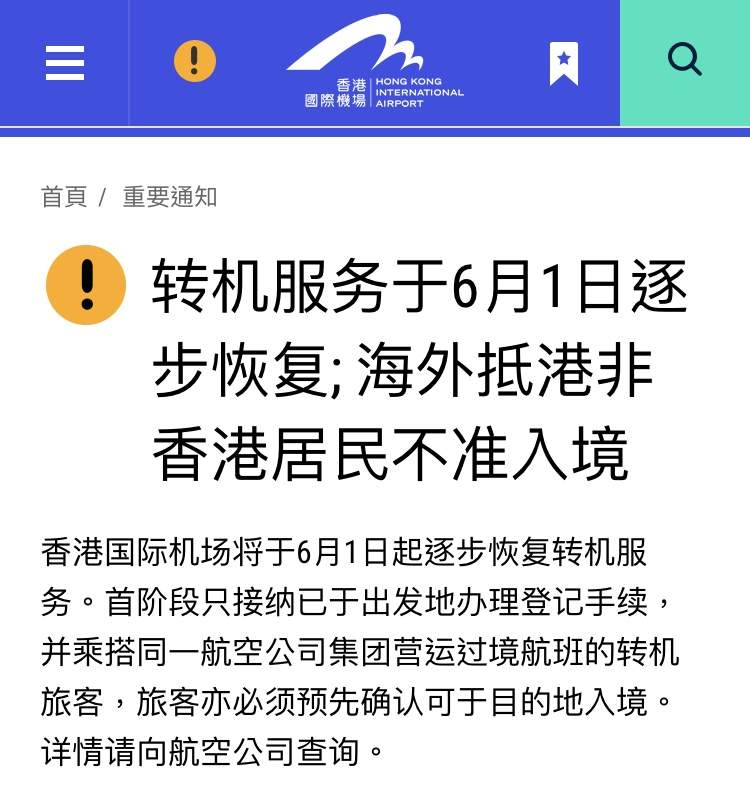Tap the Hong Kong International Airport logo
750x804 pixels.
tap(376, 62)
